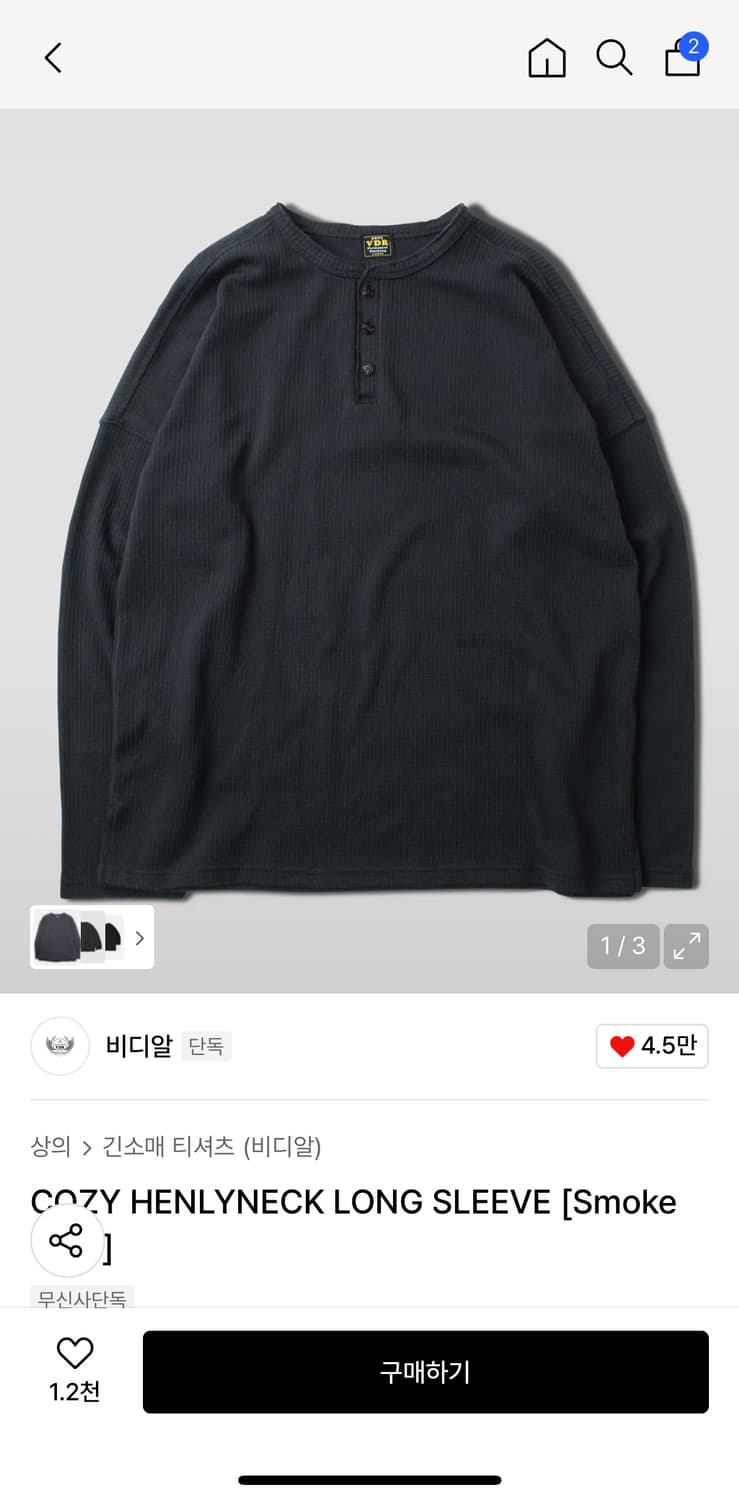This screenshot has height=1500, width=739.
Task: Expand the product image with fullscreen icon
Action: pos(686,945)
